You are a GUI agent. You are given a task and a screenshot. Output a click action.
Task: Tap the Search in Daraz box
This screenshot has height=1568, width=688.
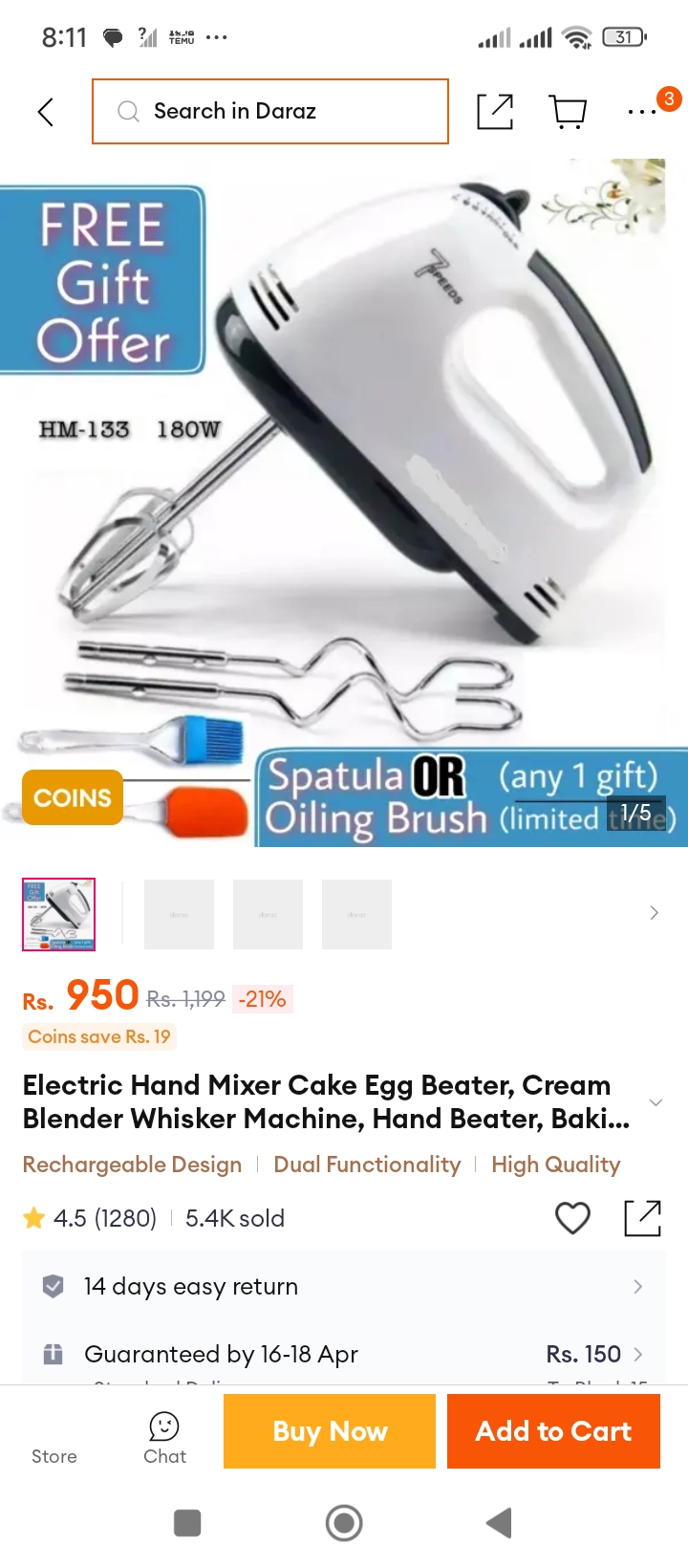pyautogui.click(x=270, y=112)
